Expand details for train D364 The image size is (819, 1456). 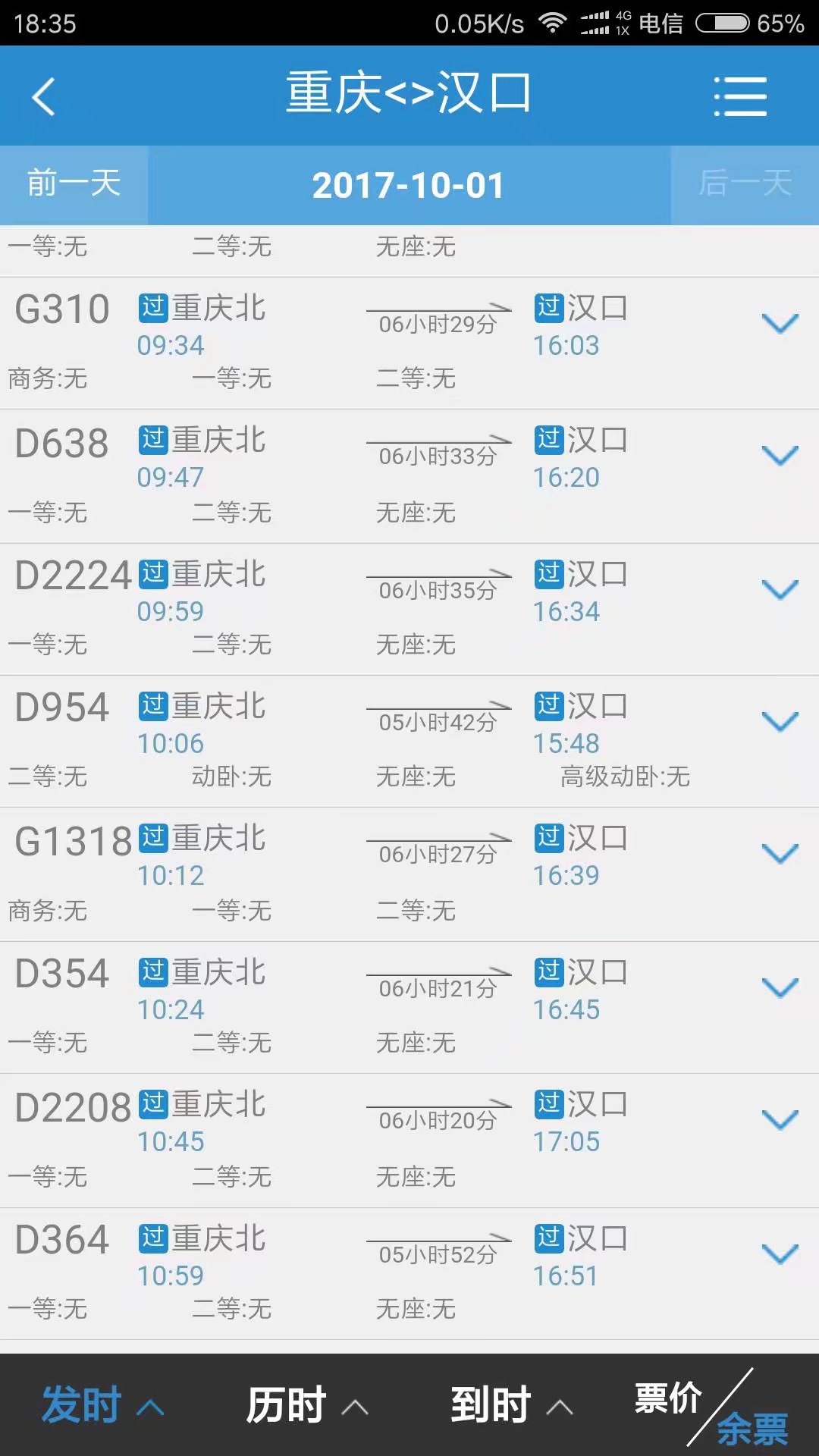click(780, 1254)
